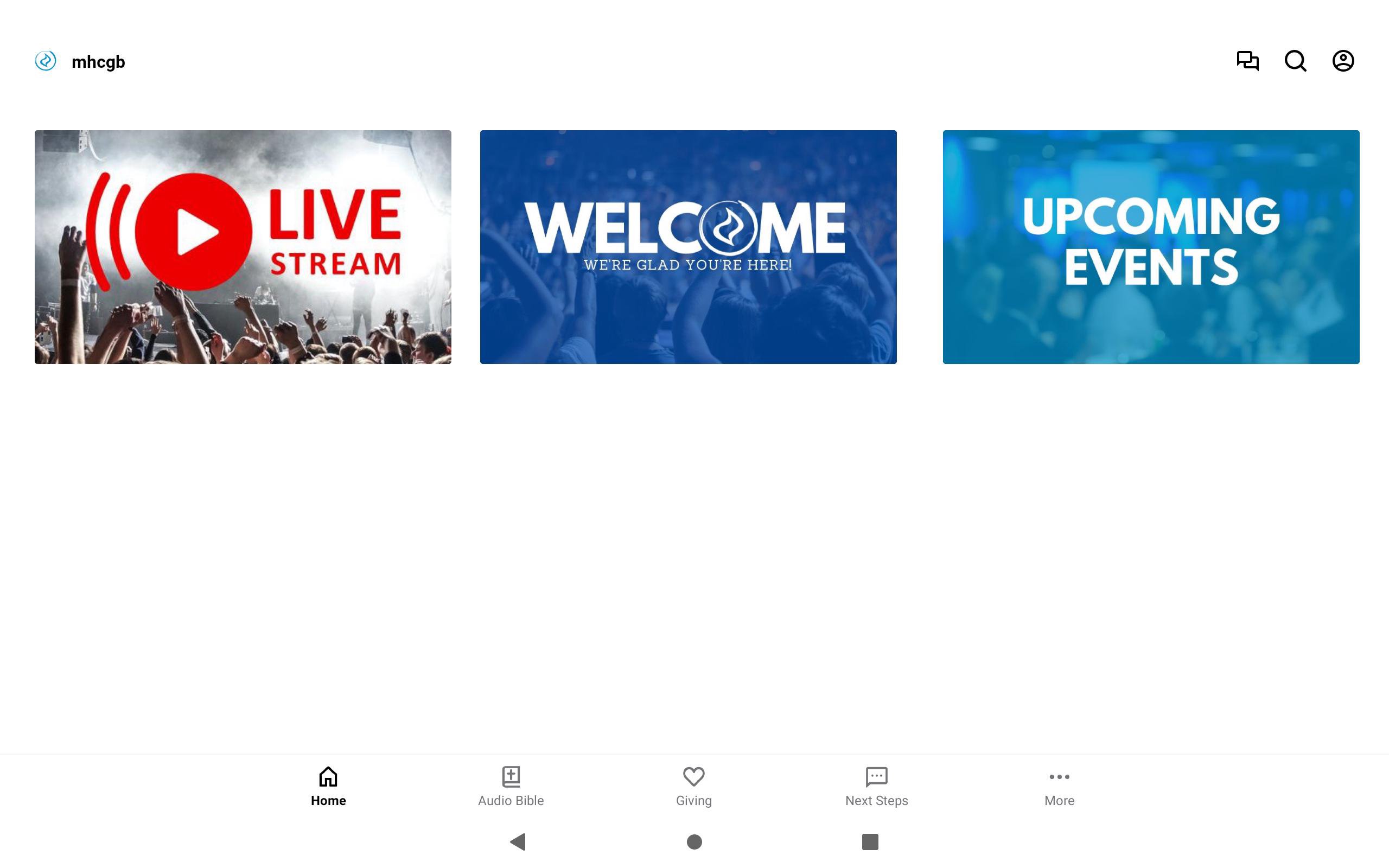Open the Live Stream tile
Viewport: 1389px width, 868px height.
click(x=243, y=247)
